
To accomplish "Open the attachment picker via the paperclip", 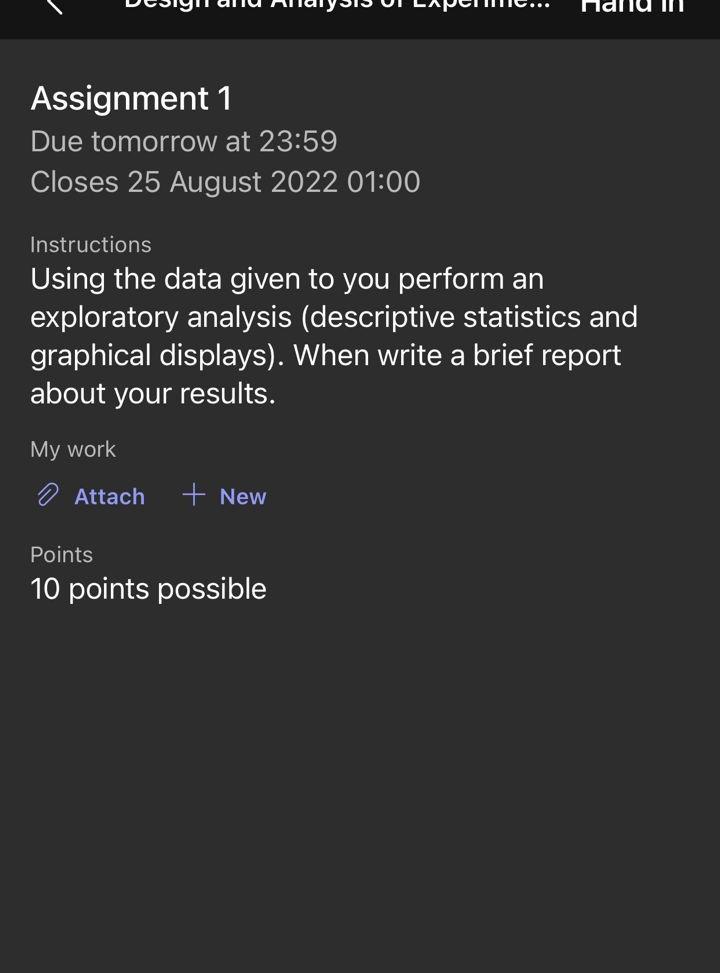I will [46, 496].
